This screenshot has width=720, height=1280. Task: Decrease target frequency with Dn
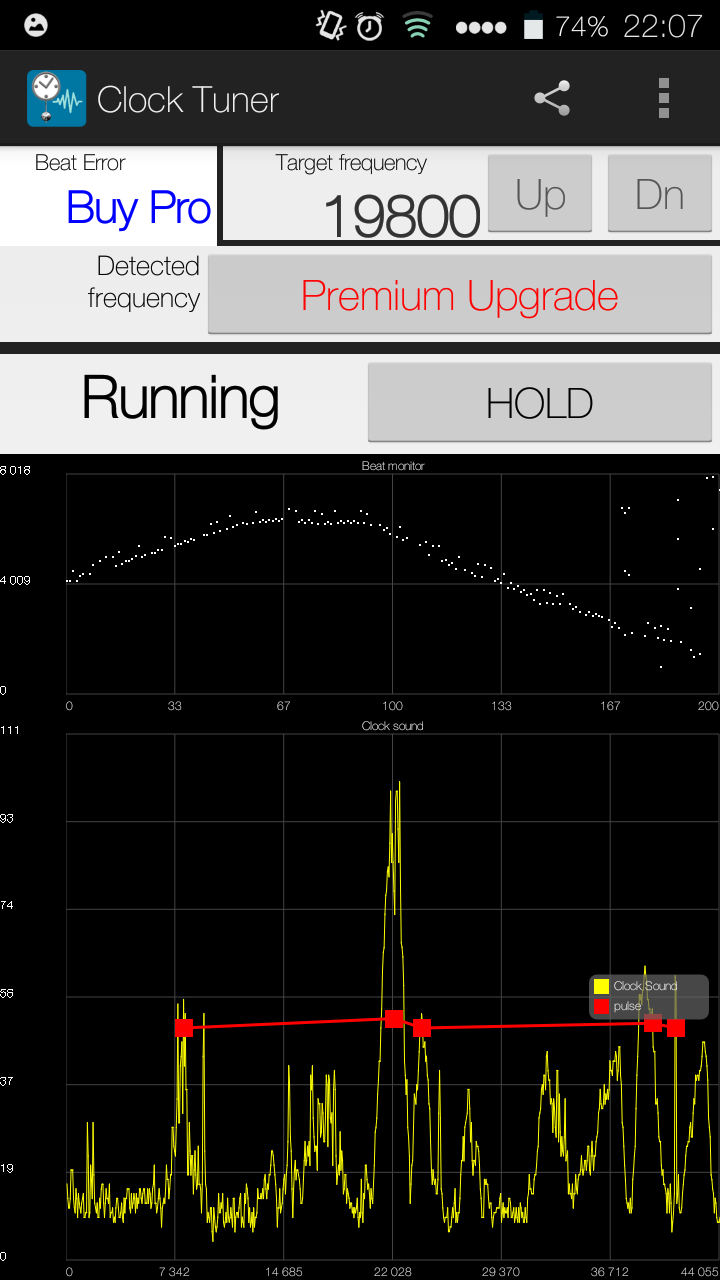click(659, 194)
